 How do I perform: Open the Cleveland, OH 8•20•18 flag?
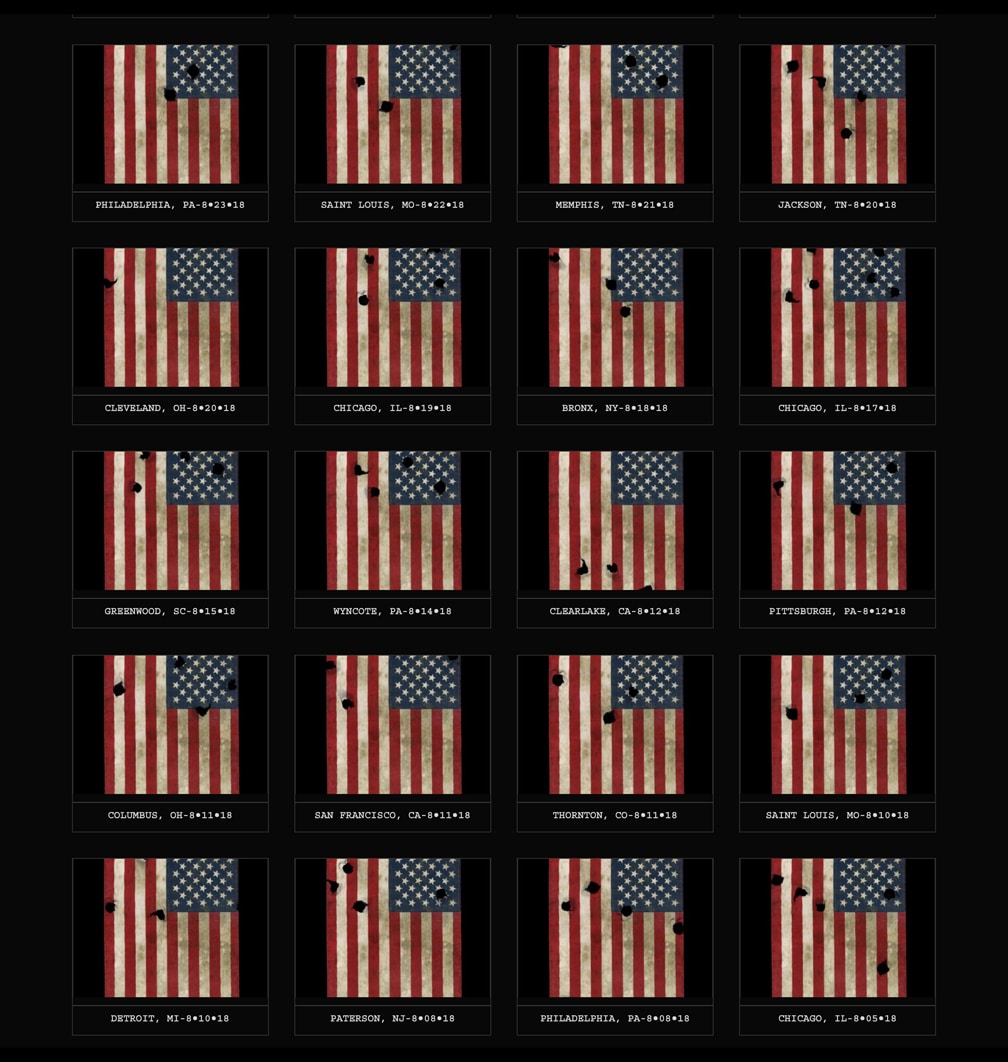tap(171, 318)
